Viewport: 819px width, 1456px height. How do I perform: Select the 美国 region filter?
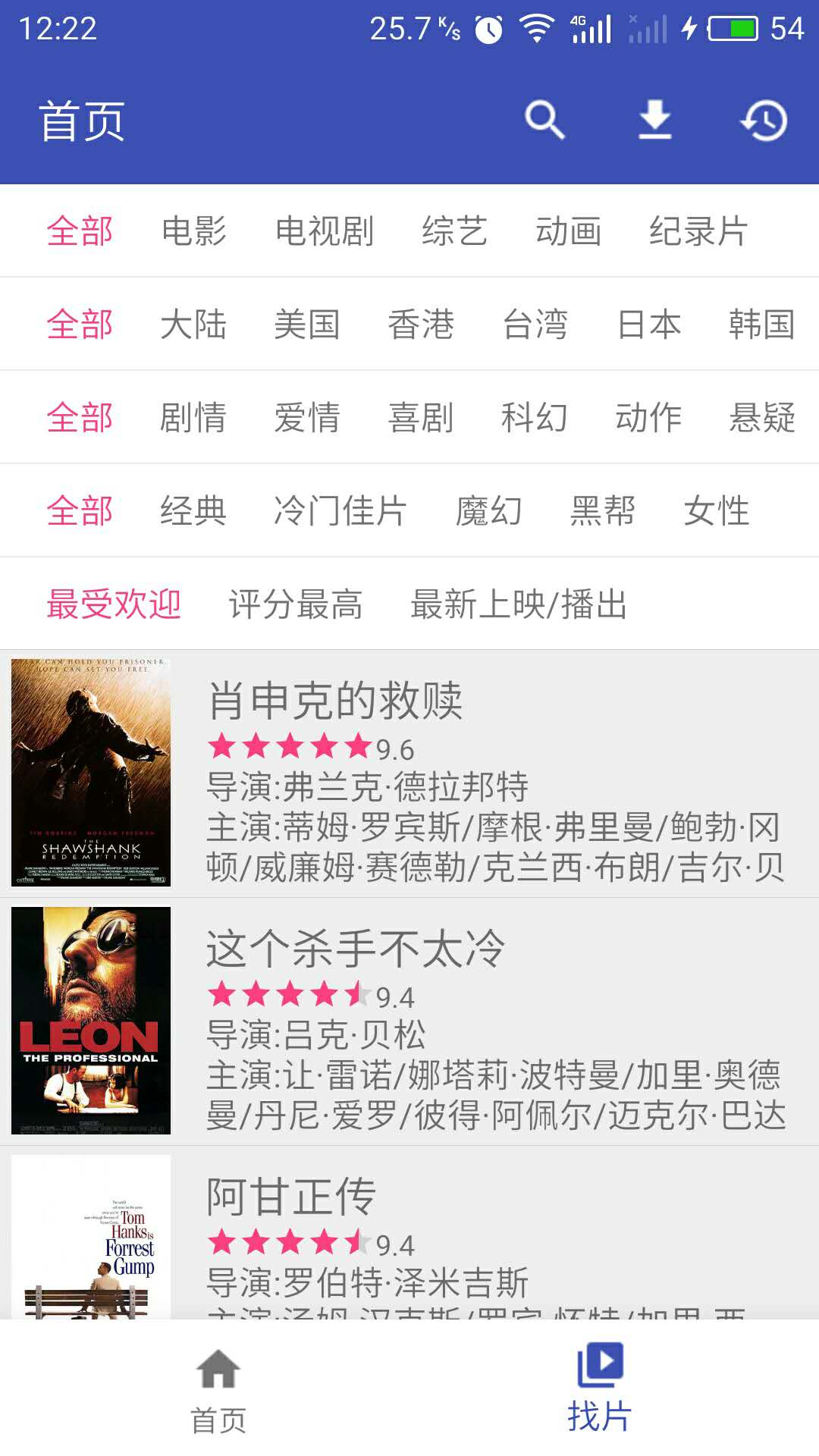coord(309,324)
